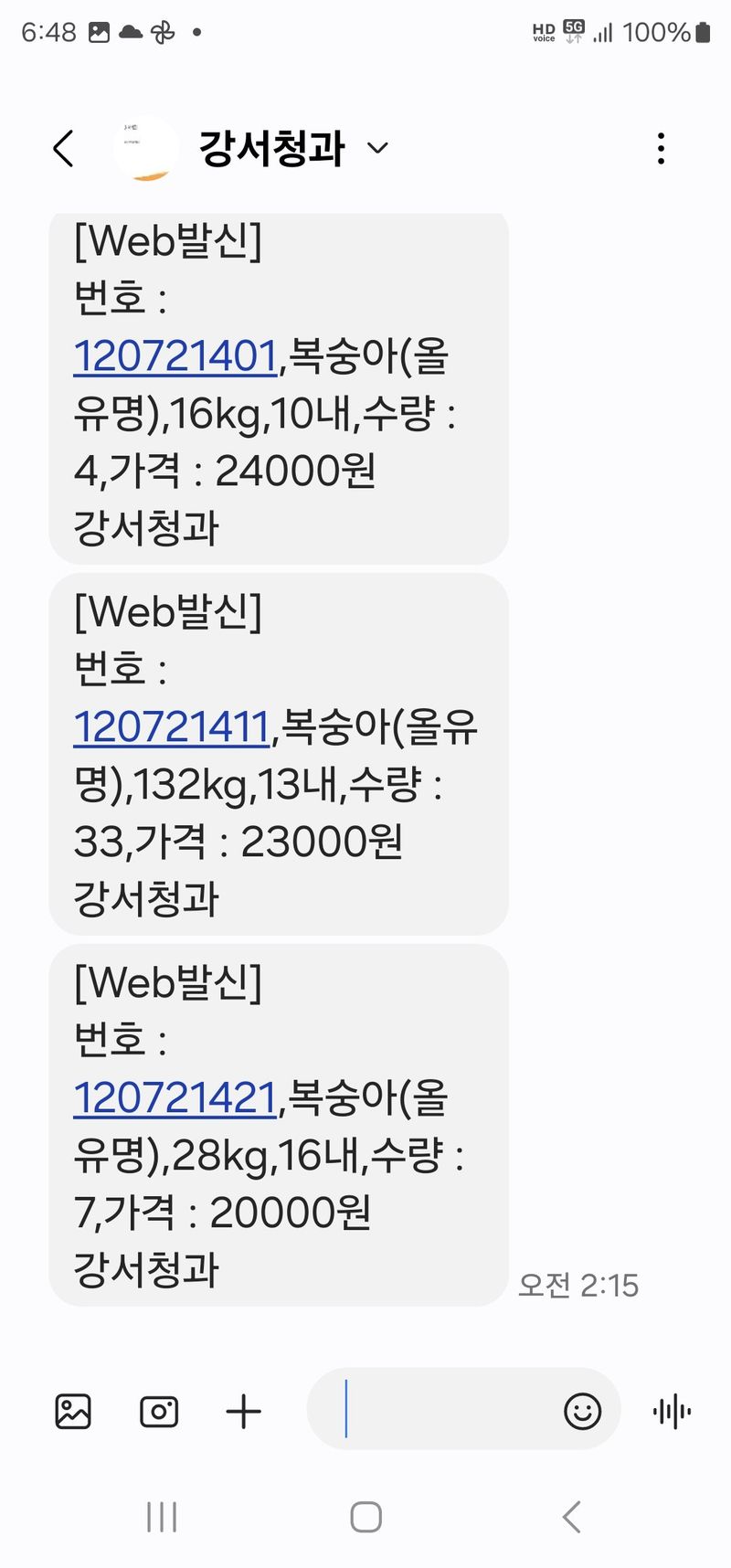
Task: Open the overflow menu
Action: pos(661,148)
